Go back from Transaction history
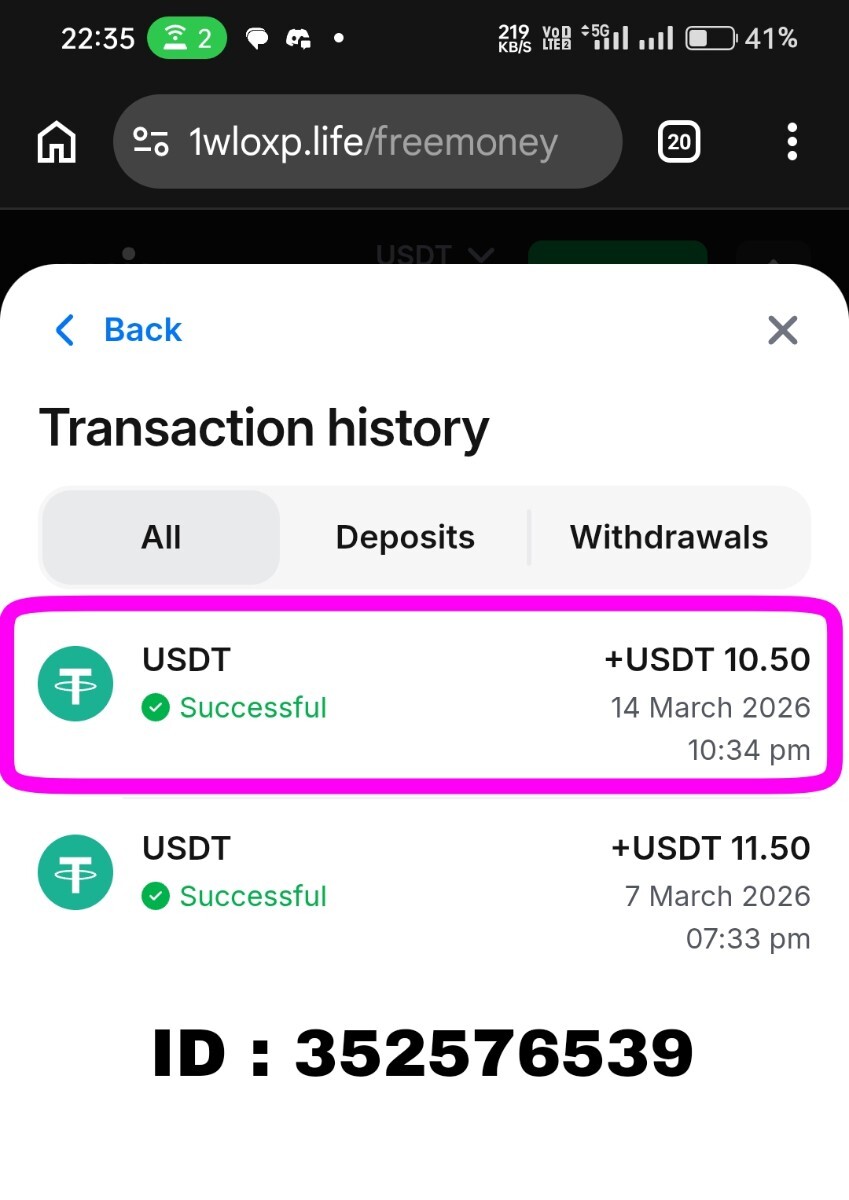 pyautogui.click(x=119, y=330)
